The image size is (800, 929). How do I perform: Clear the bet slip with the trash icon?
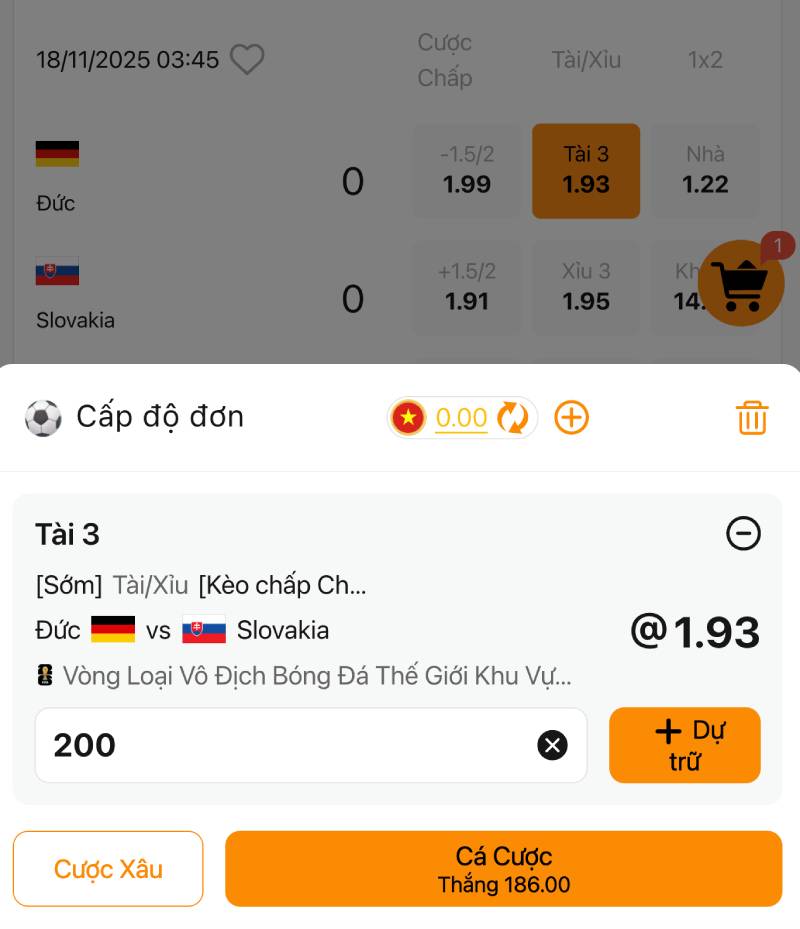[x=752, y=417]
